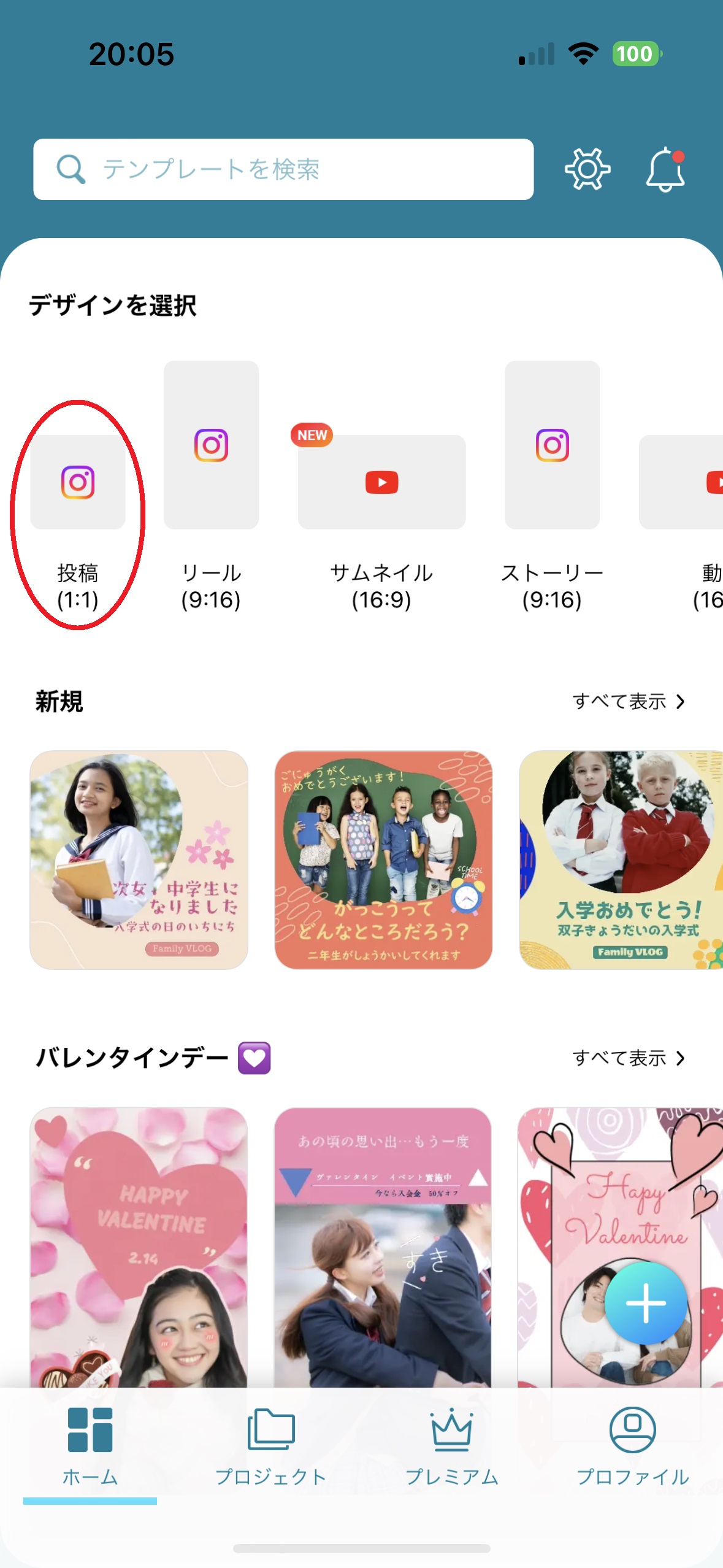Open the 中学生になりました template
The height and width of the screenshot is (1568, 723).
[139, 860]
